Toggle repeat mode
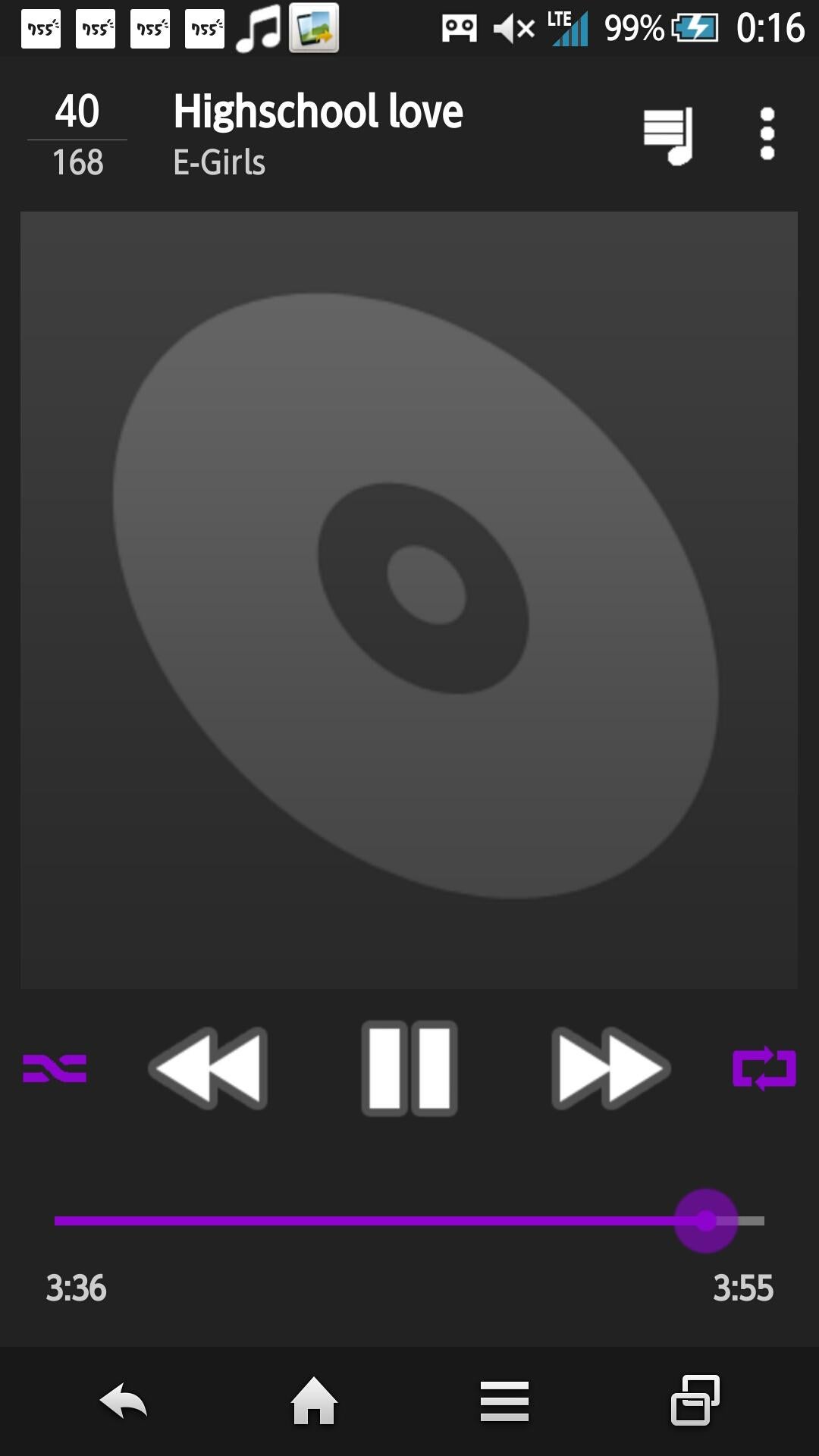Image resolution: width=819 pixels, height=1456 pixels. coord(764,1068)
